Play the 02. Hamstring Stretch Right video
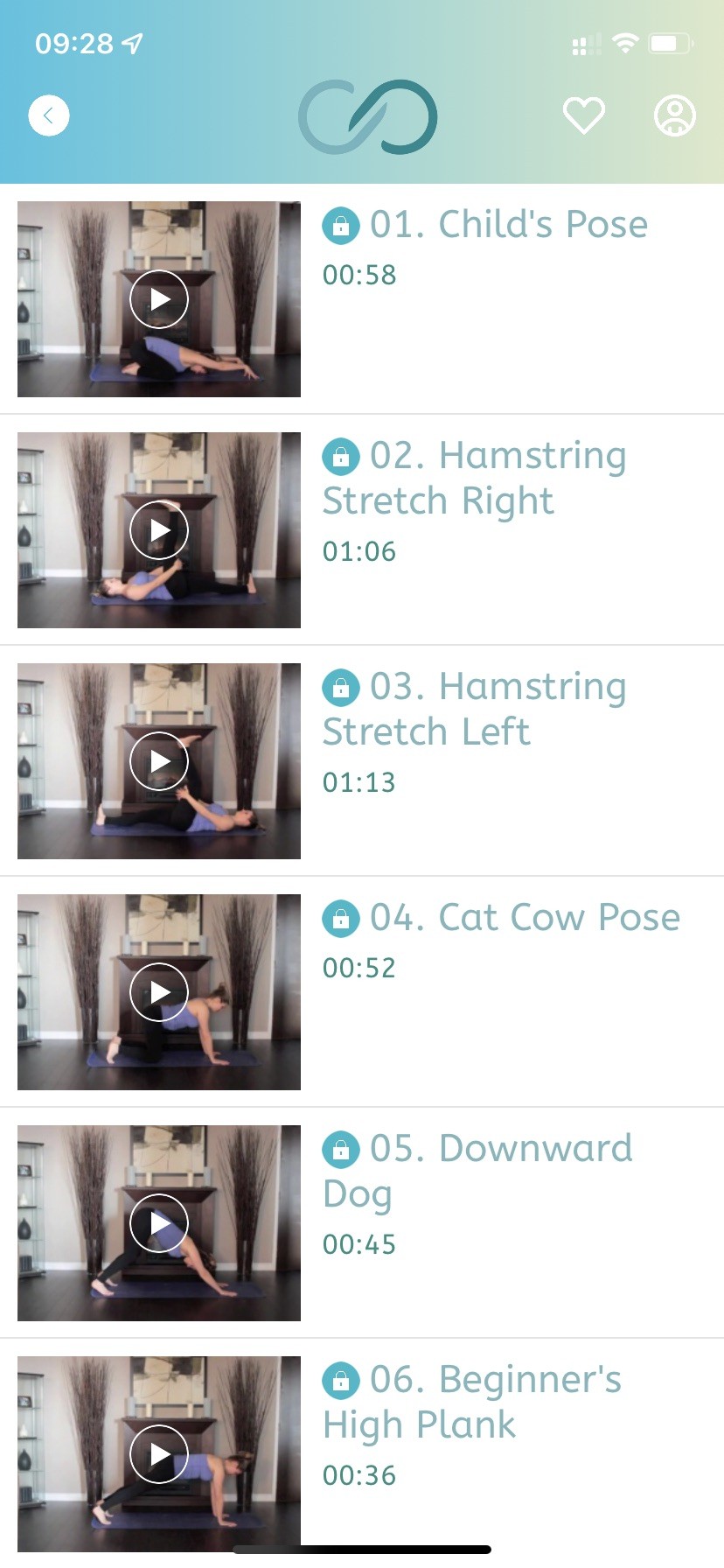 point(159,530)
